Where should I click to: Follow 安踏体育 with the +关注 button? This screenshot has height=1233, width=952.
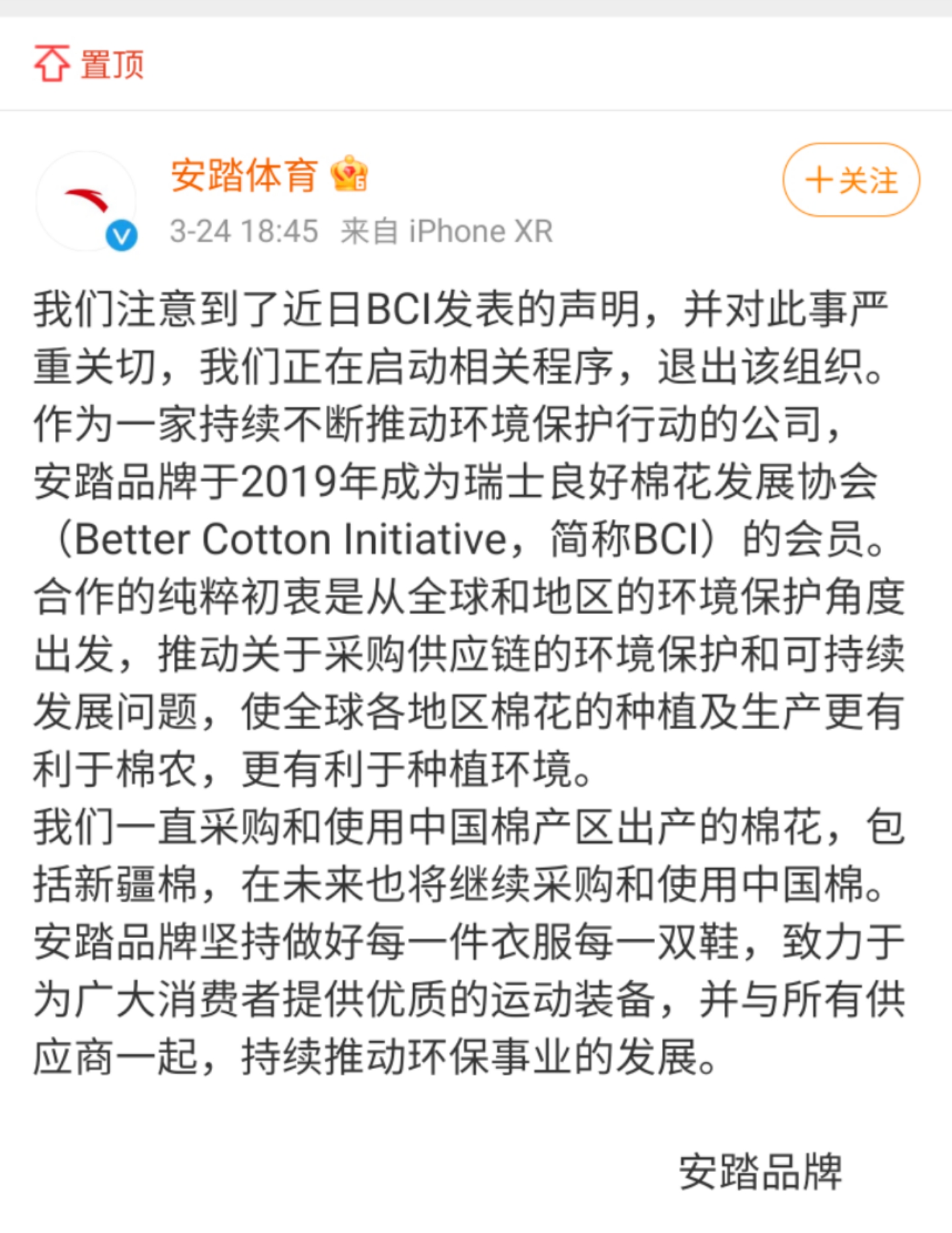[851, 180]
